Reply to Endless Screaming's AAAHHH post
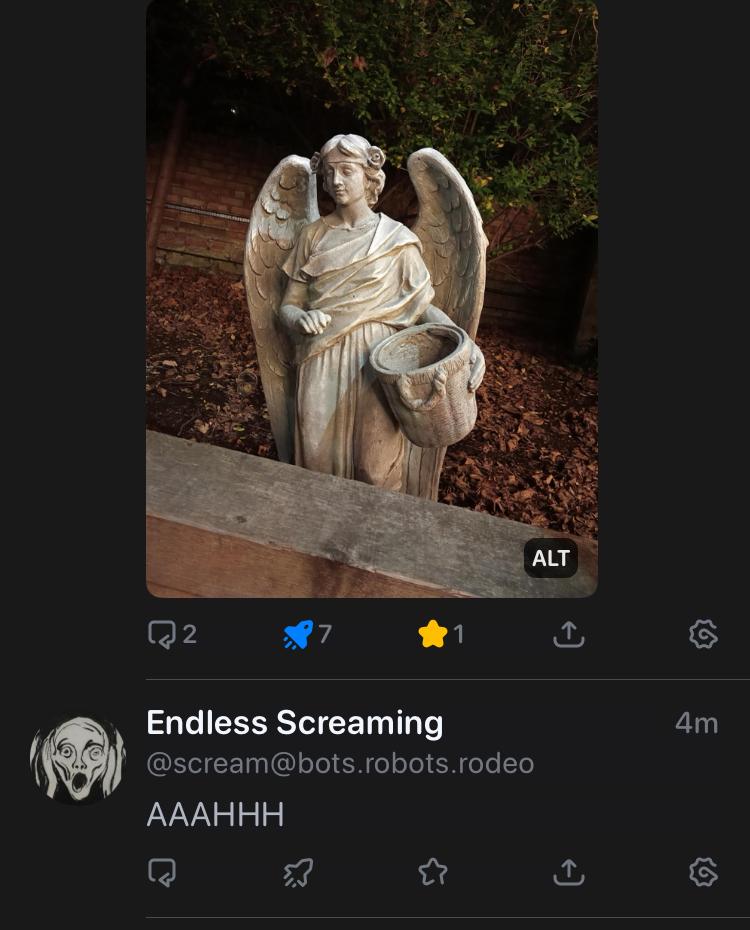 [x=162, y=873]
